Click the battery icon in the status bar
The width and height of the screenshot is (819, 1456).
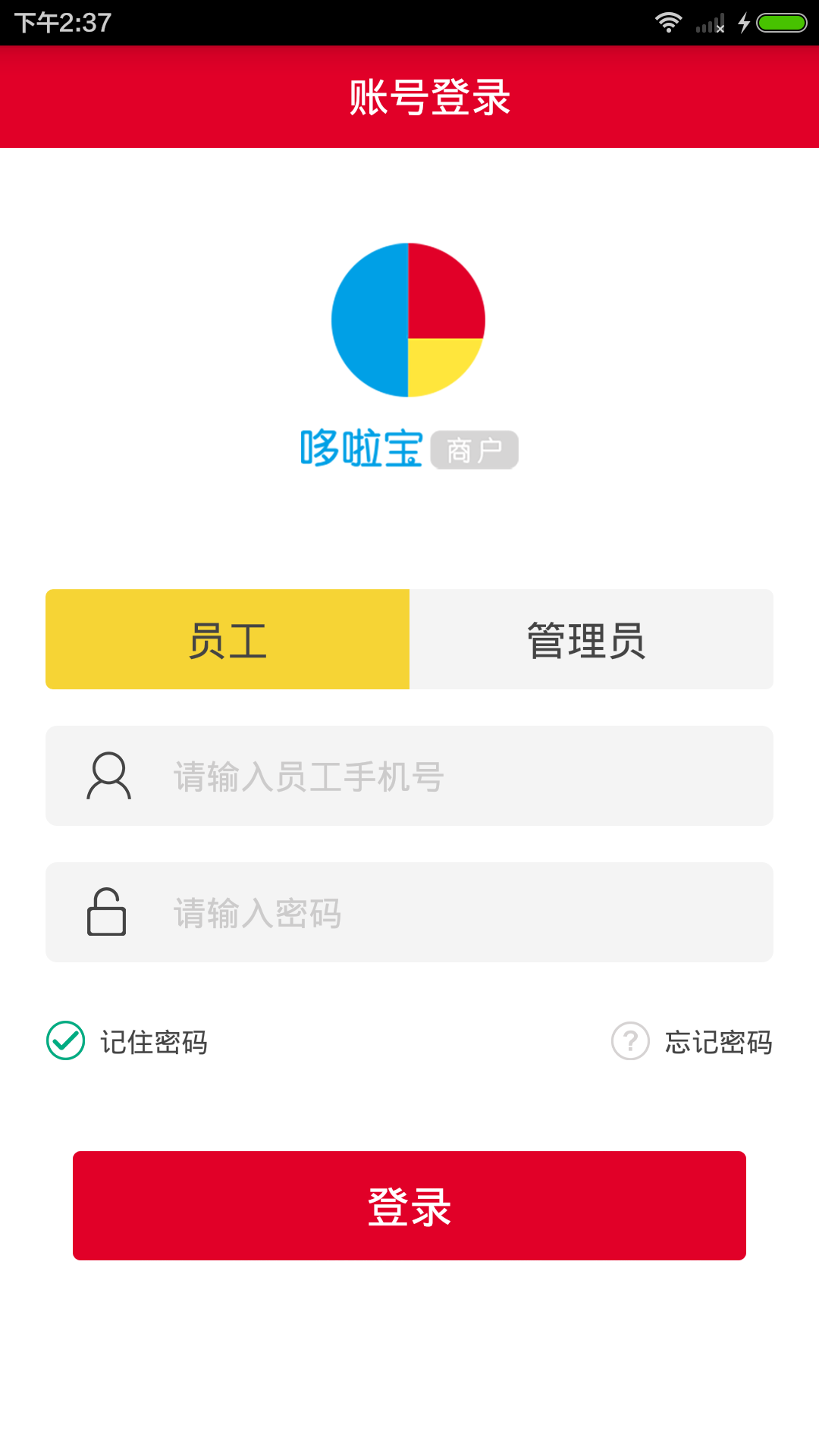(780, 22)
